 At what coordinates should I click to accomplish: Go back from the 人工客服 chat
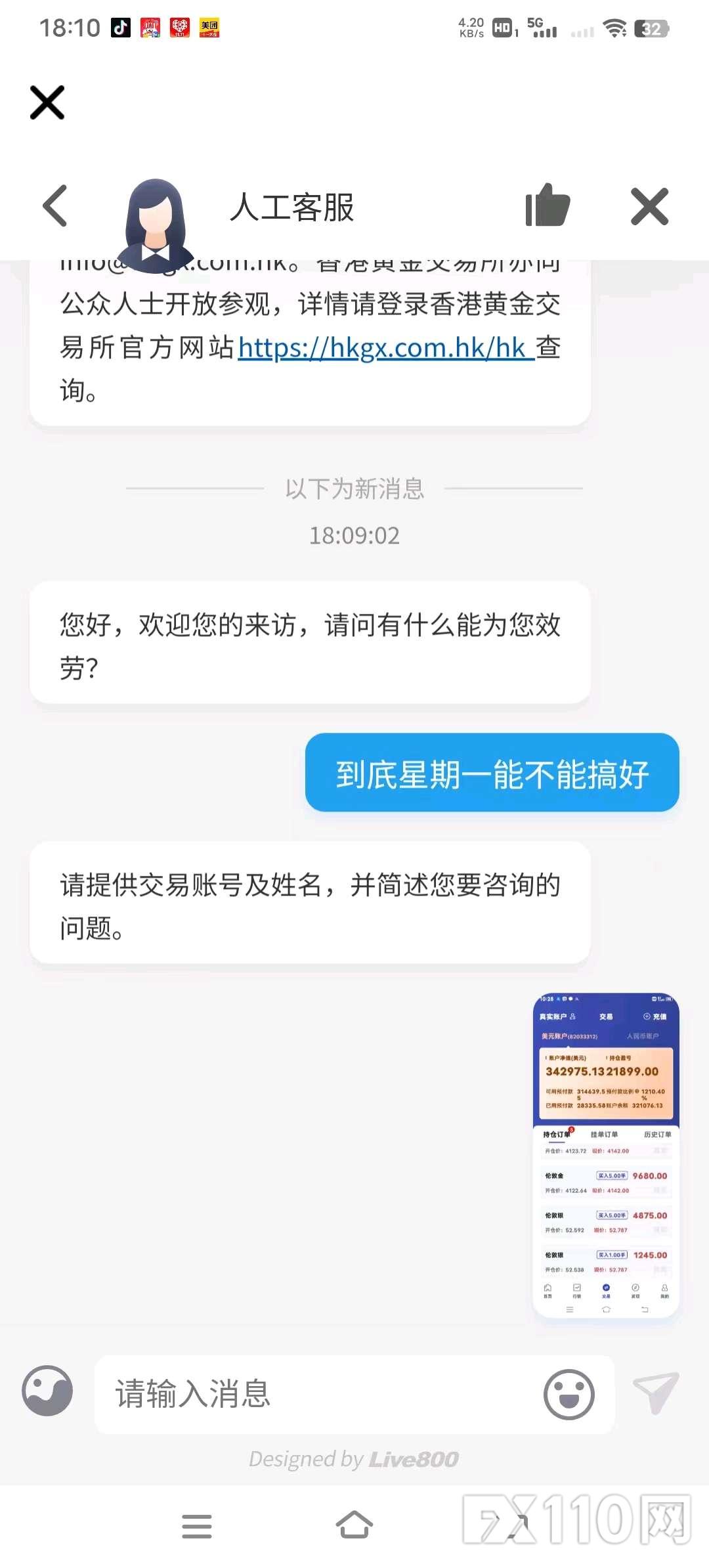tap(55, 206)
